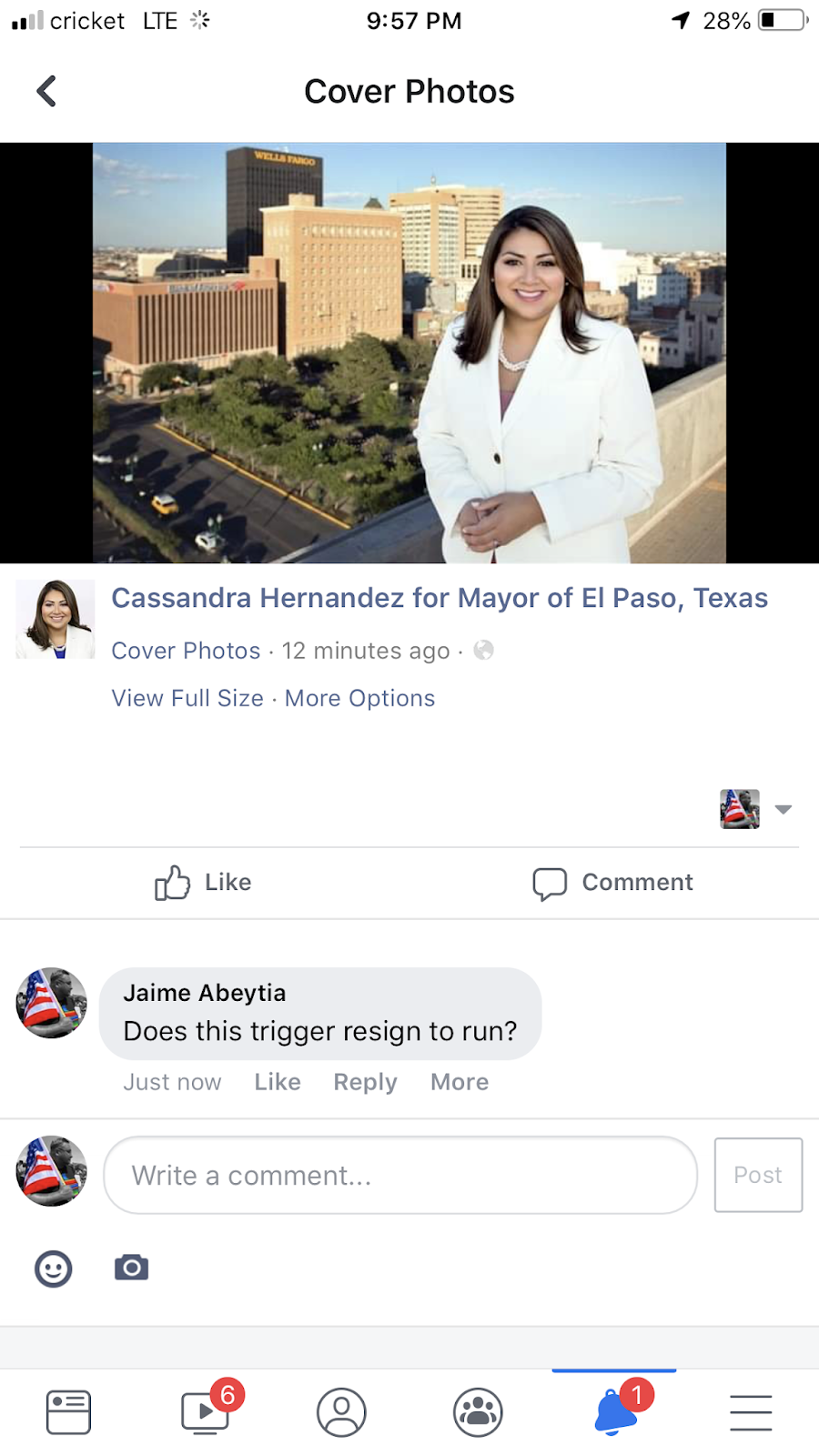The width and height of the screenshot is (819, 1456).
Task: Open the notifications bell tab
Action: click(x=614, y=1412)
